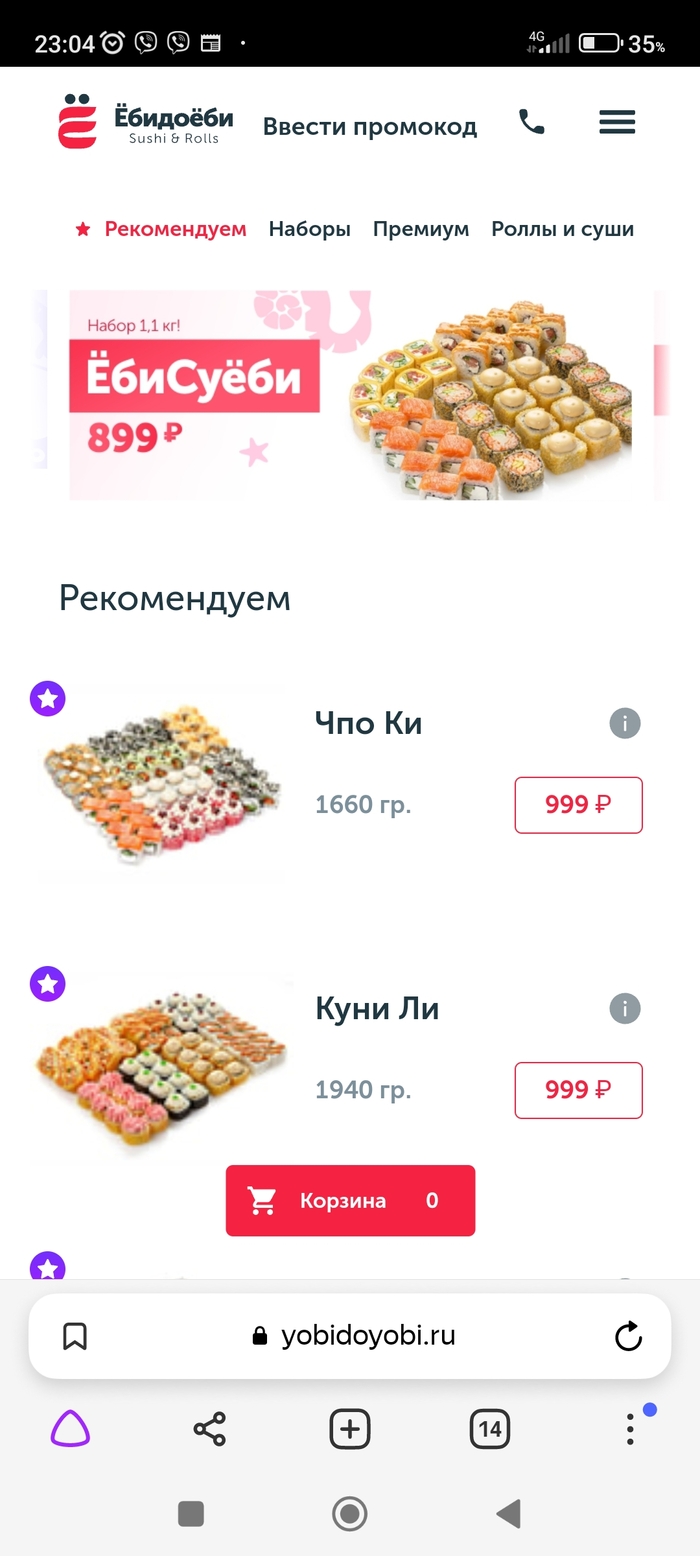Open the hamburger menu
Image resolution: width=700 pixels, height=1556 pixels.
pyautogui.click(x=617, y=123)
